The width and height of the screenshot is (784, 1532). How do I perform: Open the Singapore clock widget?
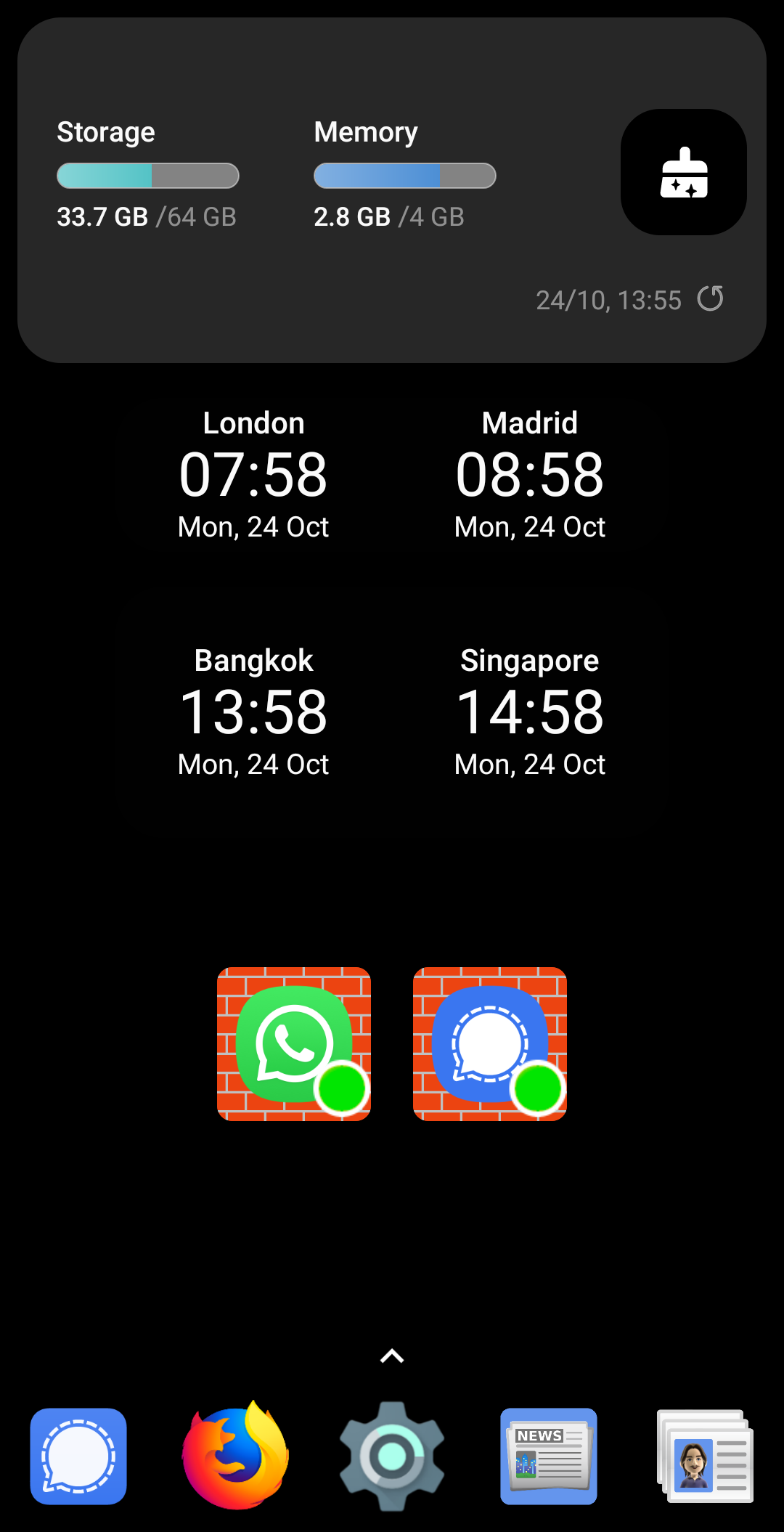[x=529, y=712]
